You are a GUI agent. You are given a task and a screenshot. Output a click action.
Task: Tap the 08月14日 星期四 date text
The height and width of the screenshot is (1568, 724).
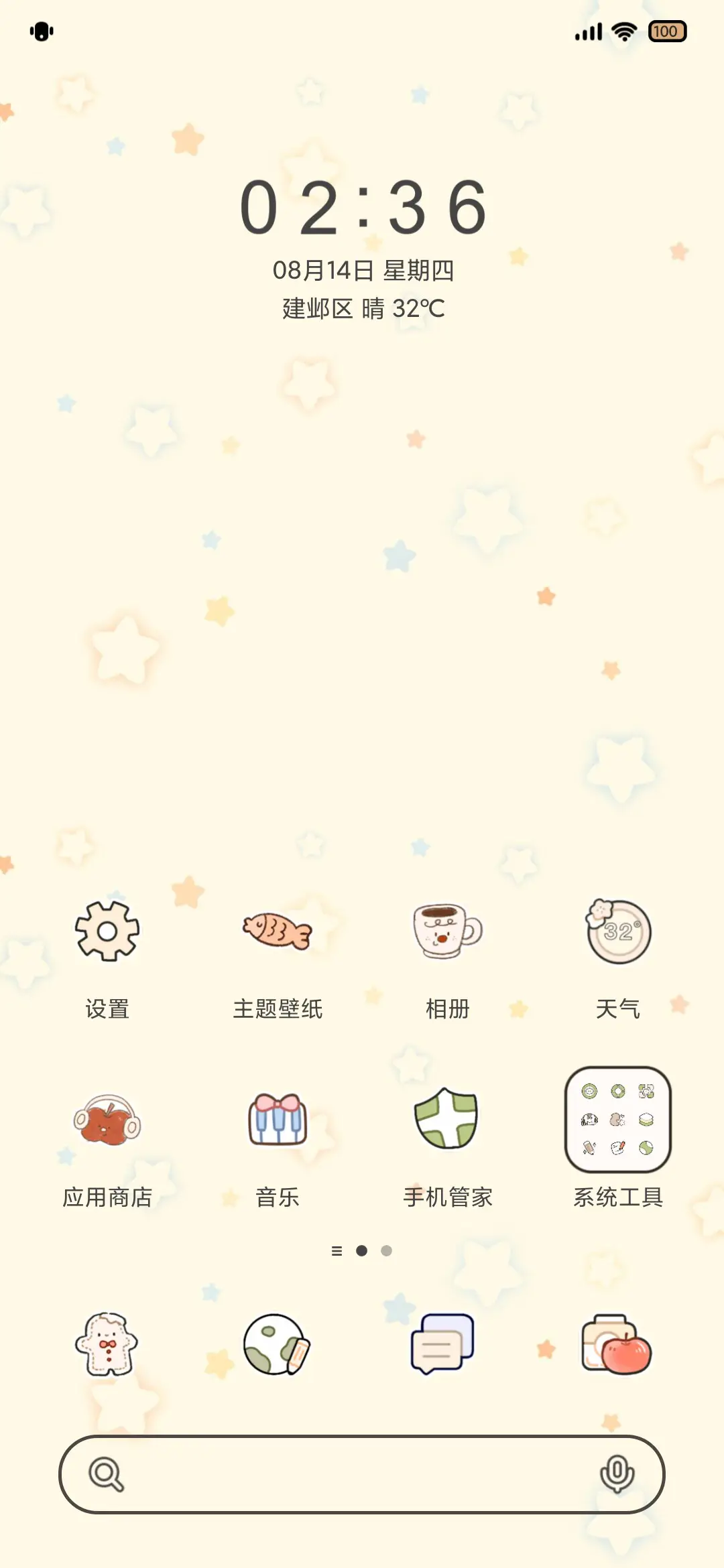point(362,269)
